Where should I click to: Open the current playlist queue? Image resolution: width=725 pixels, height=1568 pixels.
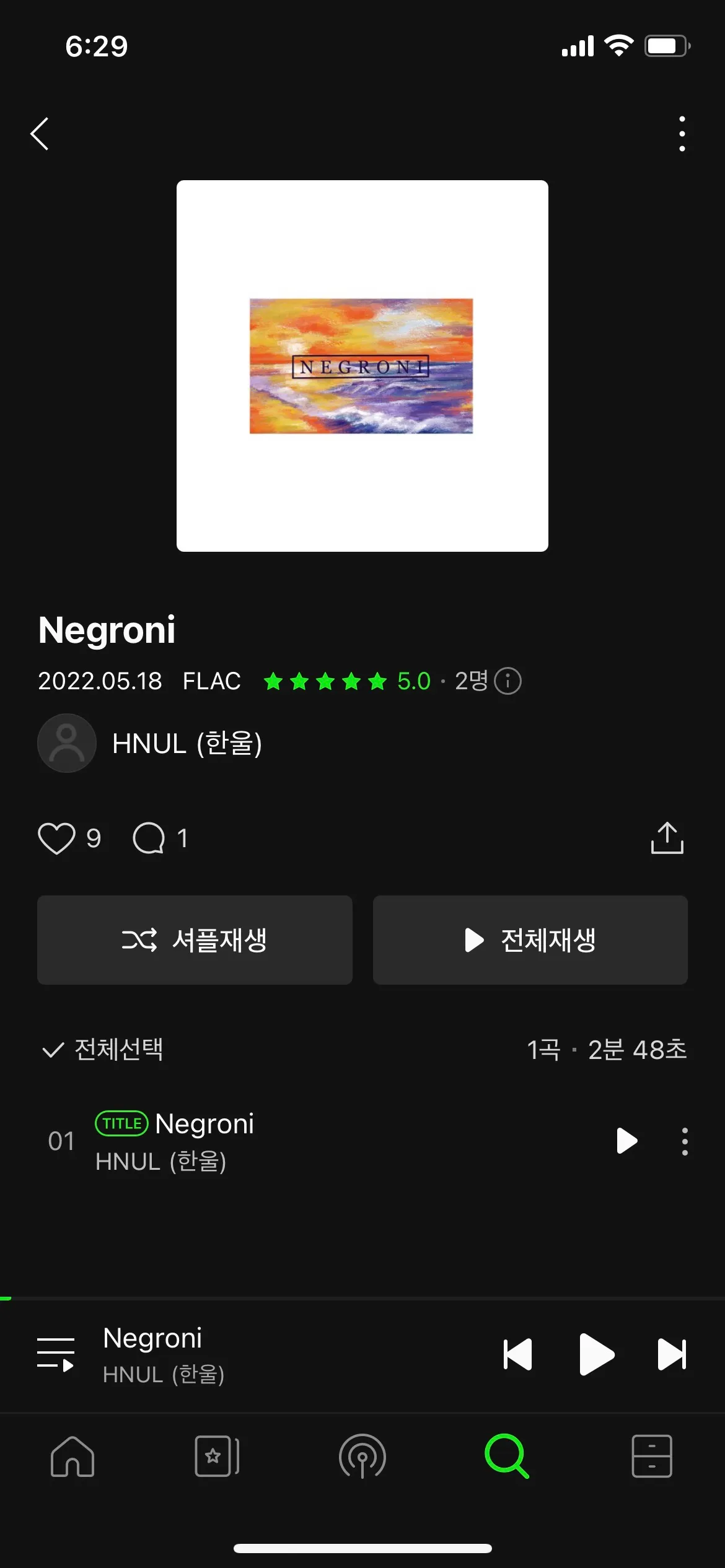pyautogui.click(x=56, y=1353)
